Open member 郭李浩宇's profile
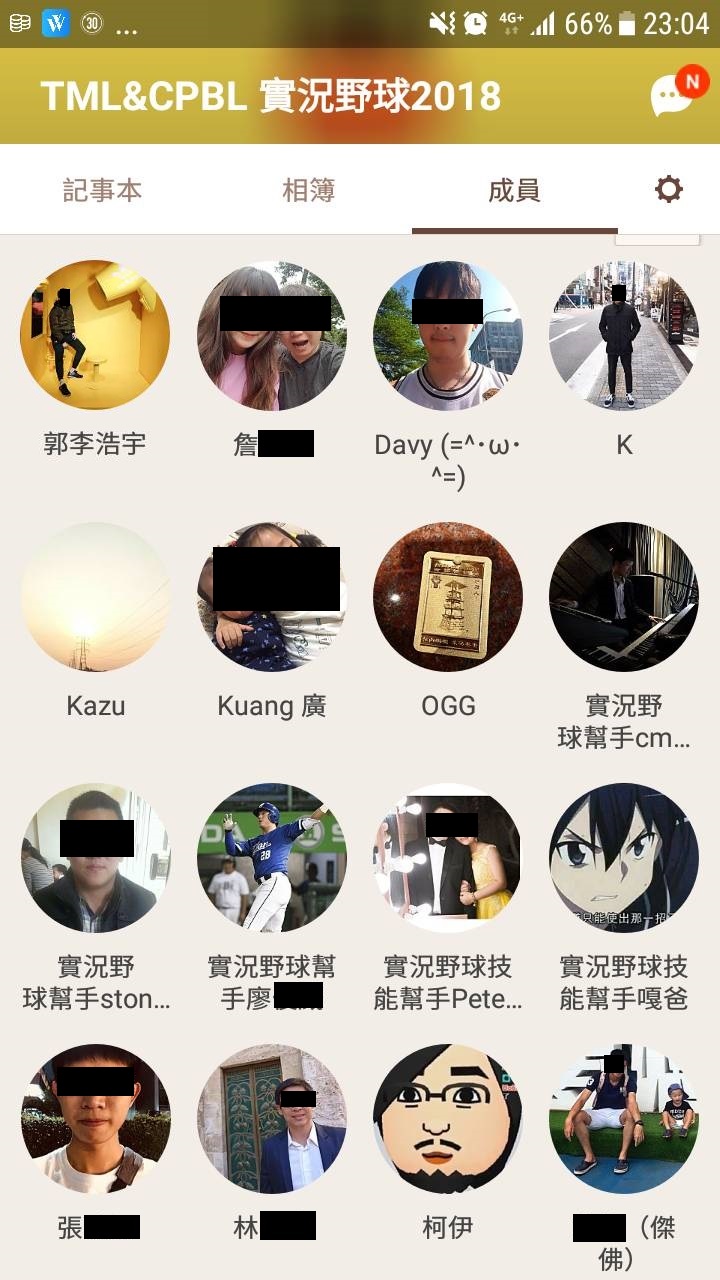The height and width of the screenshot is (1280, 720). tap(95, 336)
